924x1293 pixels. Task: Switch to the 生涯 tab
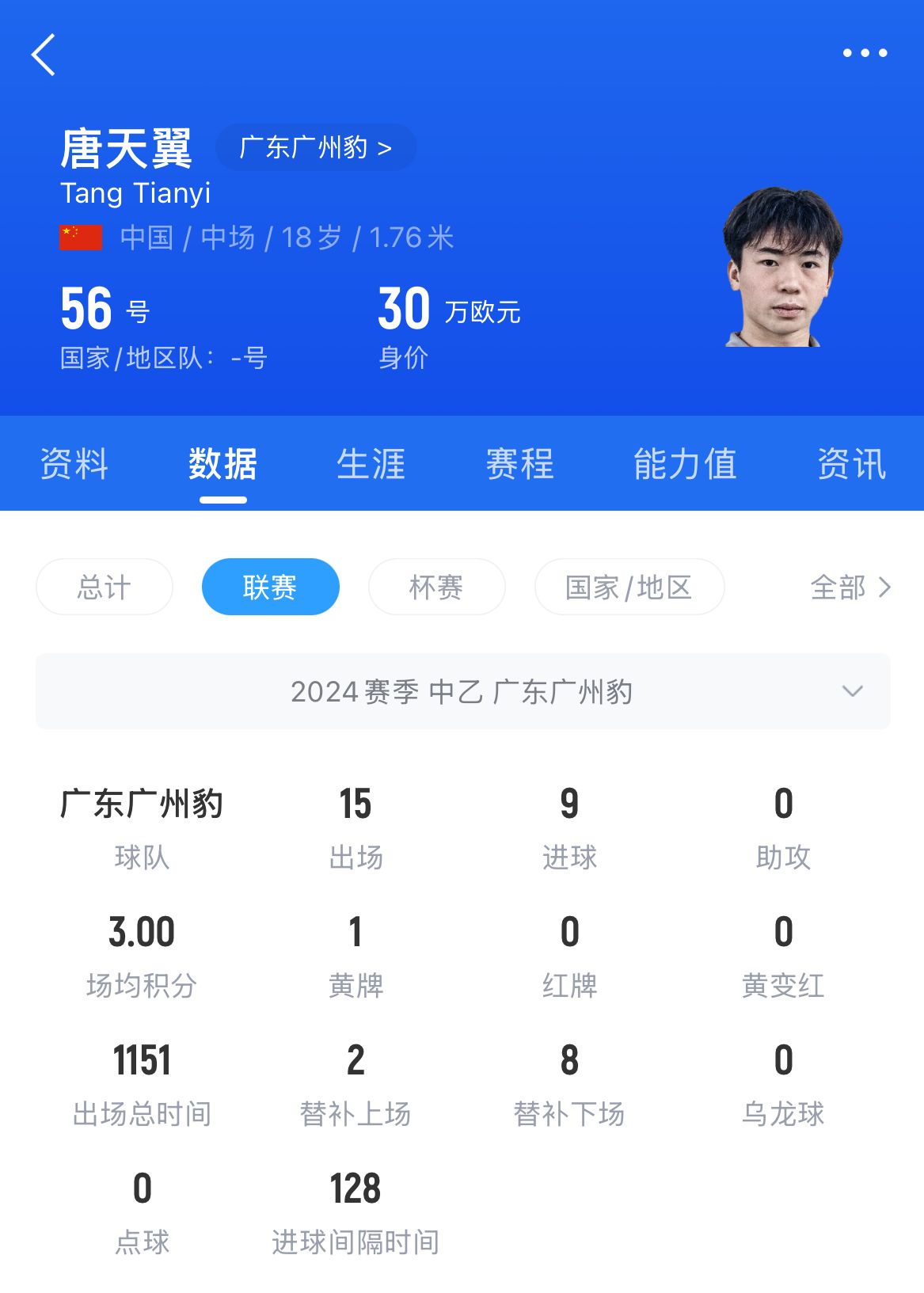371,464
